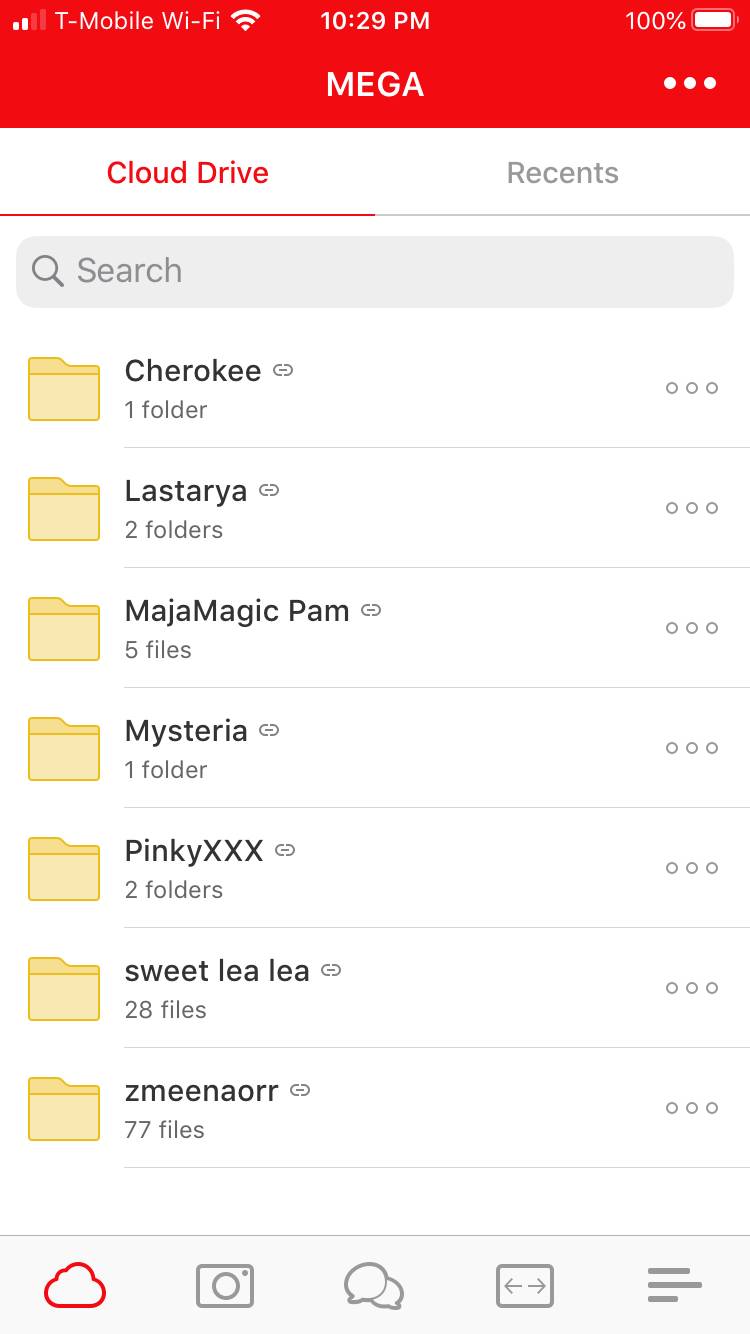Show more options for Lastarya folder
This screenshot has width=750, height=1334.
692,508
